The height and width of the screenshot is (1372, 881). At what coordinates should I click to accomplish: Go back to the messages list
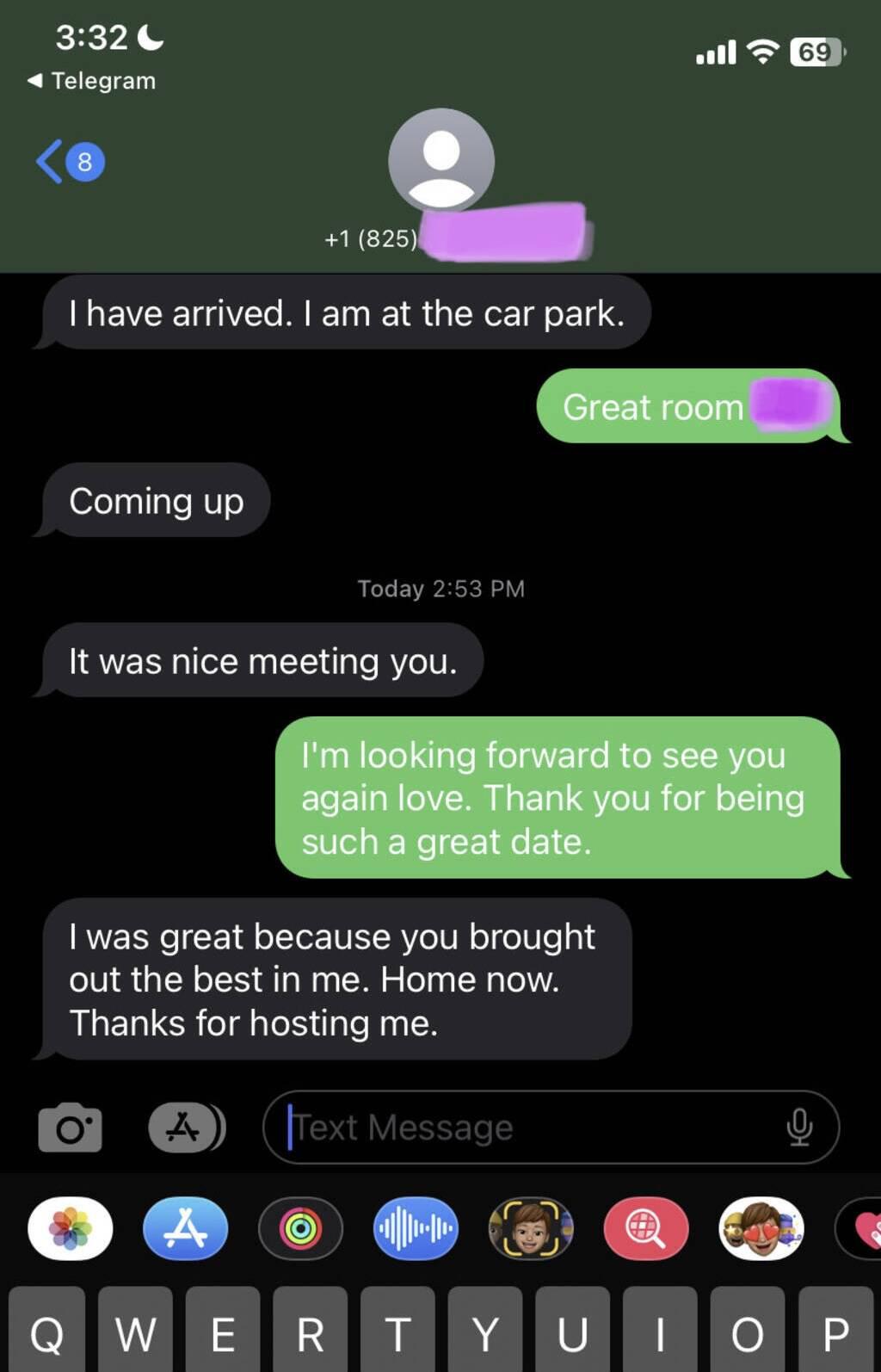pyautogui.click(x=69, y=162)
